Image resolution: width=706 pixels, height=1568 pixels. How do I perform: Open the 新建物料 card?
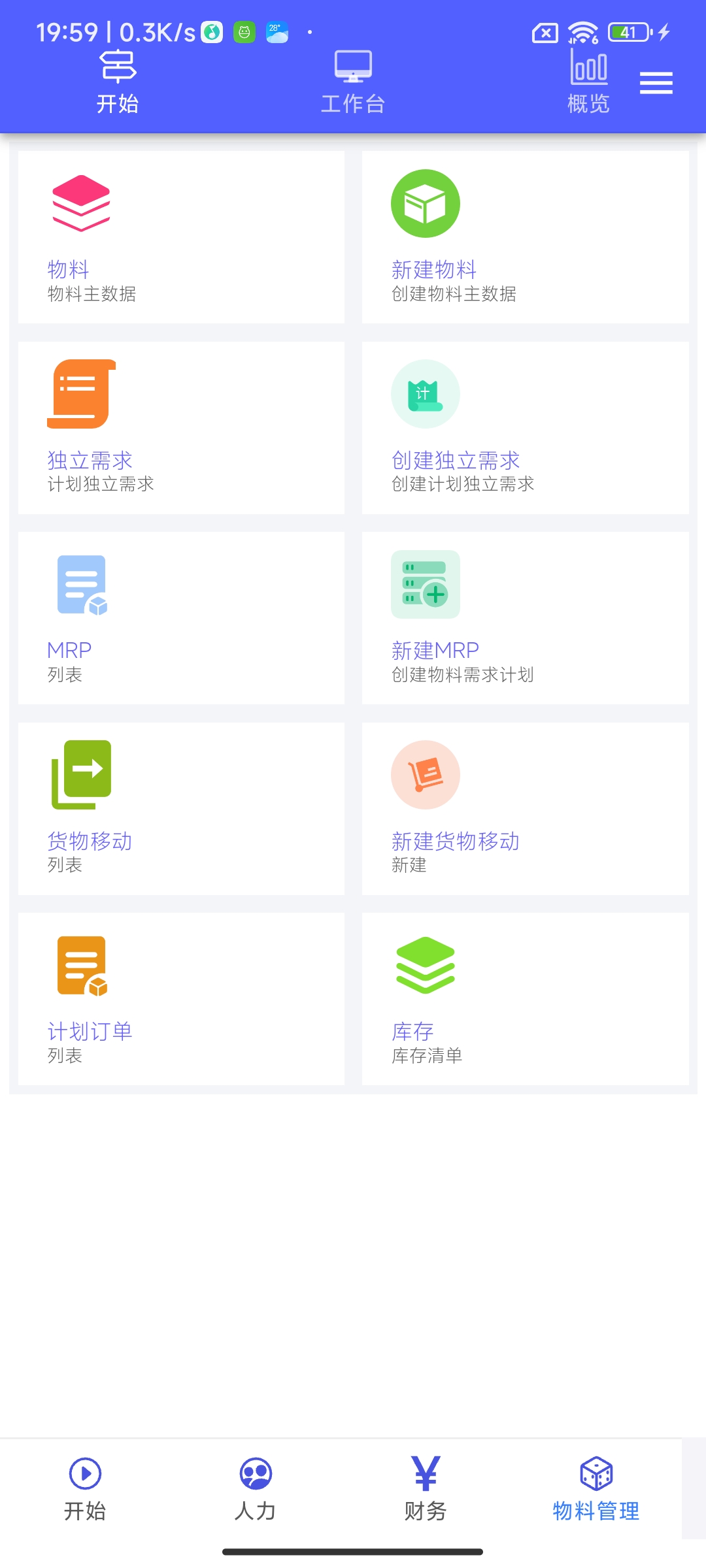[525, 237]
